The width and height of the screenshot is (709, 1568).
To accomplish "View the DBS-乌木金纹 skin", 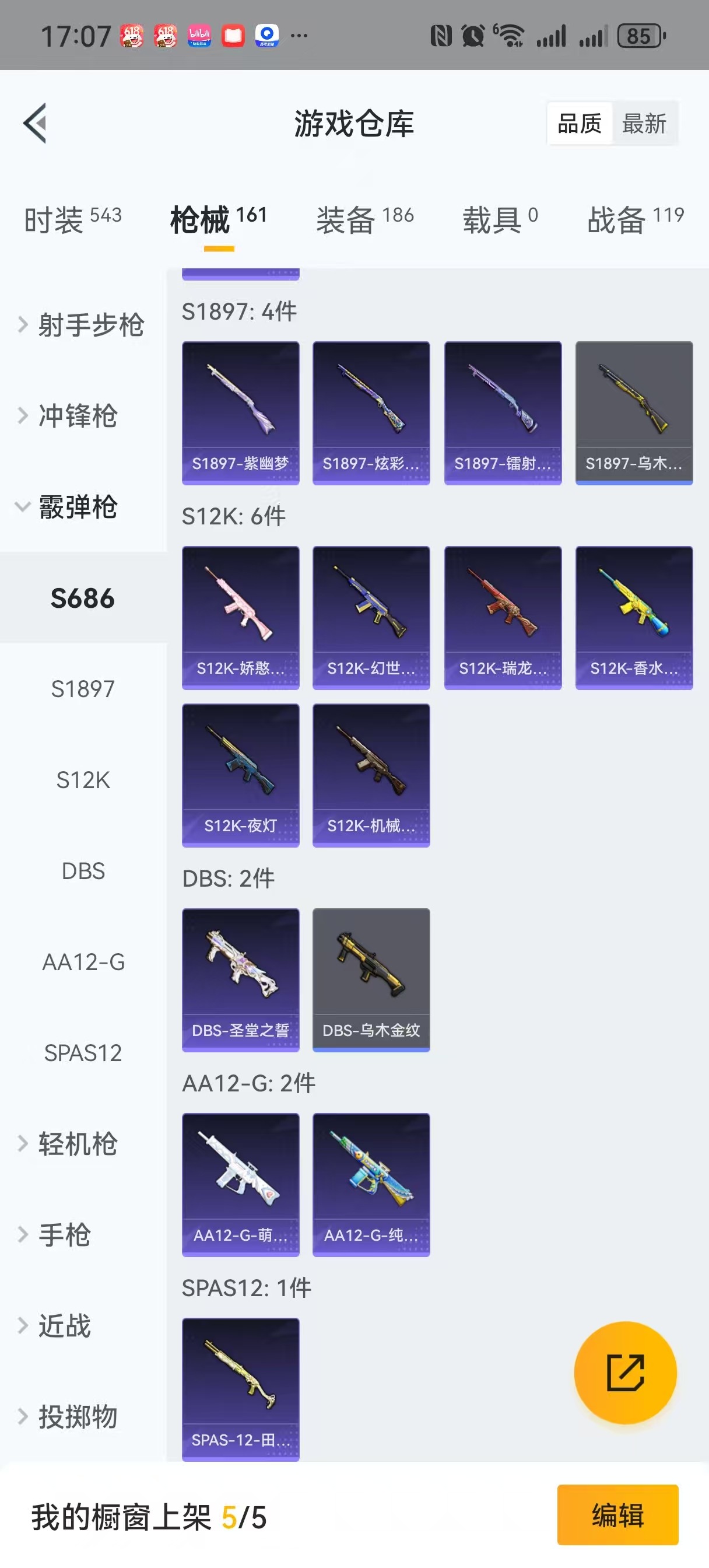I will pos(371,979).
